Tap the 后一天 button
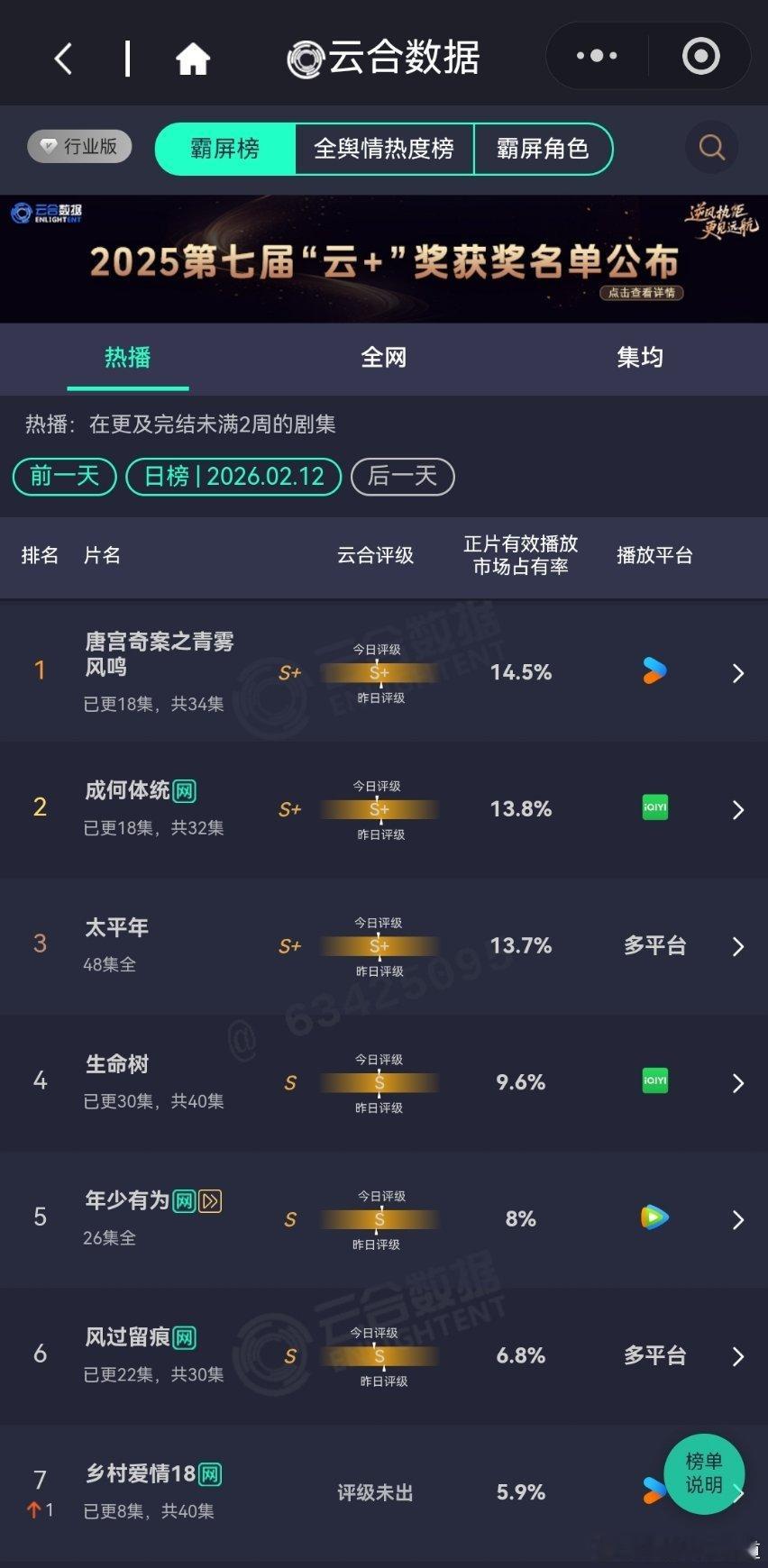 coord(402,477)
